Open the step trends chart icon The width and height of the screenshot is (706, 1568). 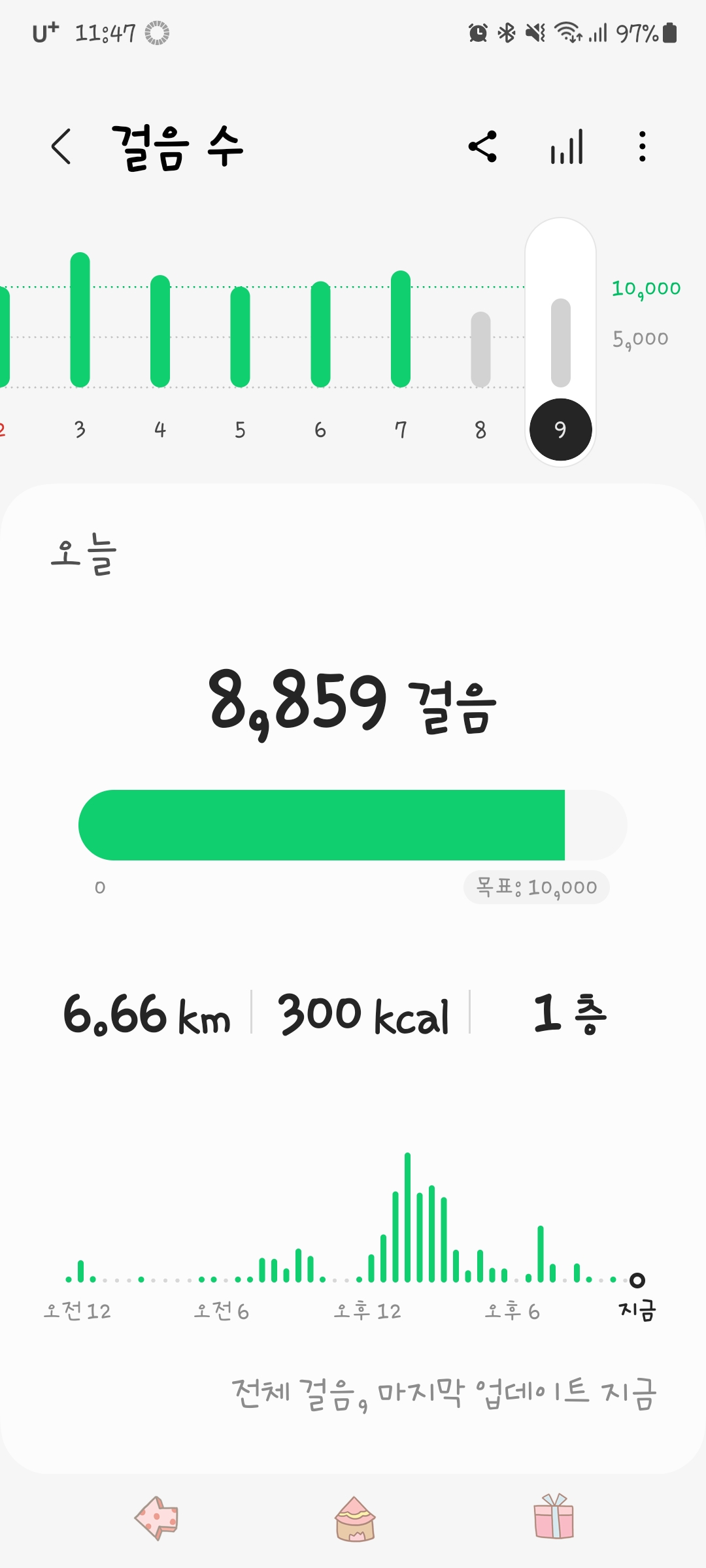point(567,146)
